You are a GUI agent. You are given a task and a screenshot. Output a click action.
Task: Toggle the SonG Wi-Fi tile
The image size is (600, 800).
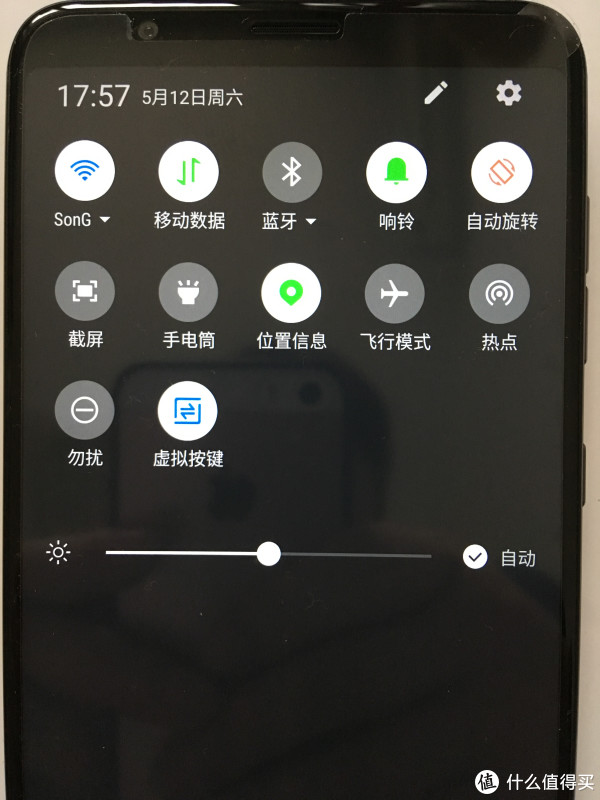point(85,171)
